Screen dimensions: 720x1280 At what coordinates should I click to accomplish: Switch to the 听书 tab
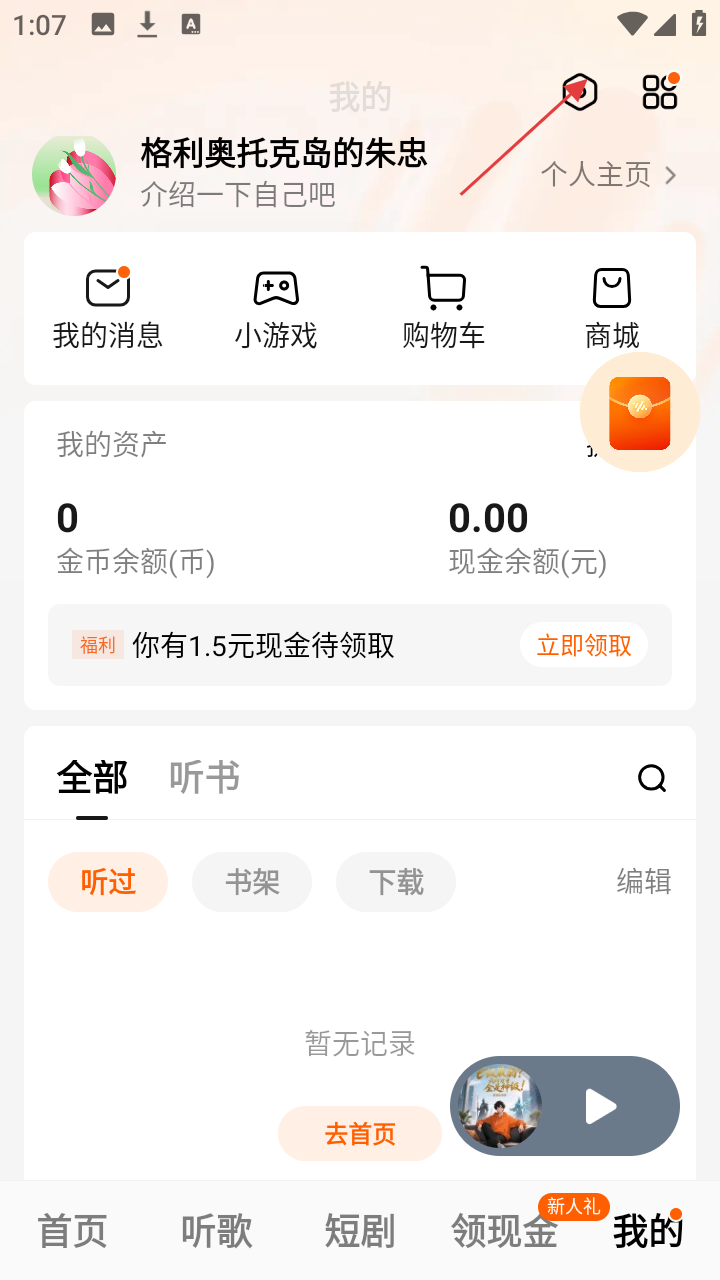[x=204, y=777]
